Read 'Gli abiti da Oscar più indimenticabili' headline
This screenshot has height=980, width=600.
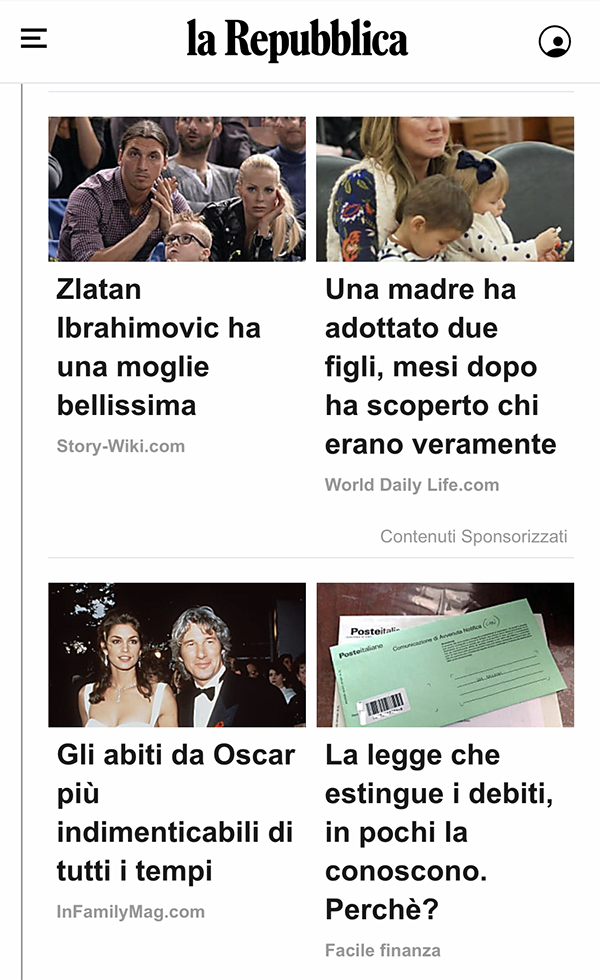tap(176, 812)
